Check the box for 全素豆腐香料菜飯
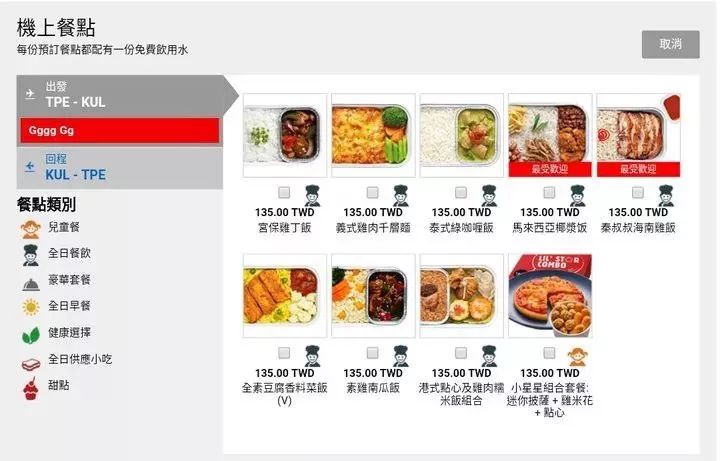Screen dimensions: 720x461 [x=285, y=353]
